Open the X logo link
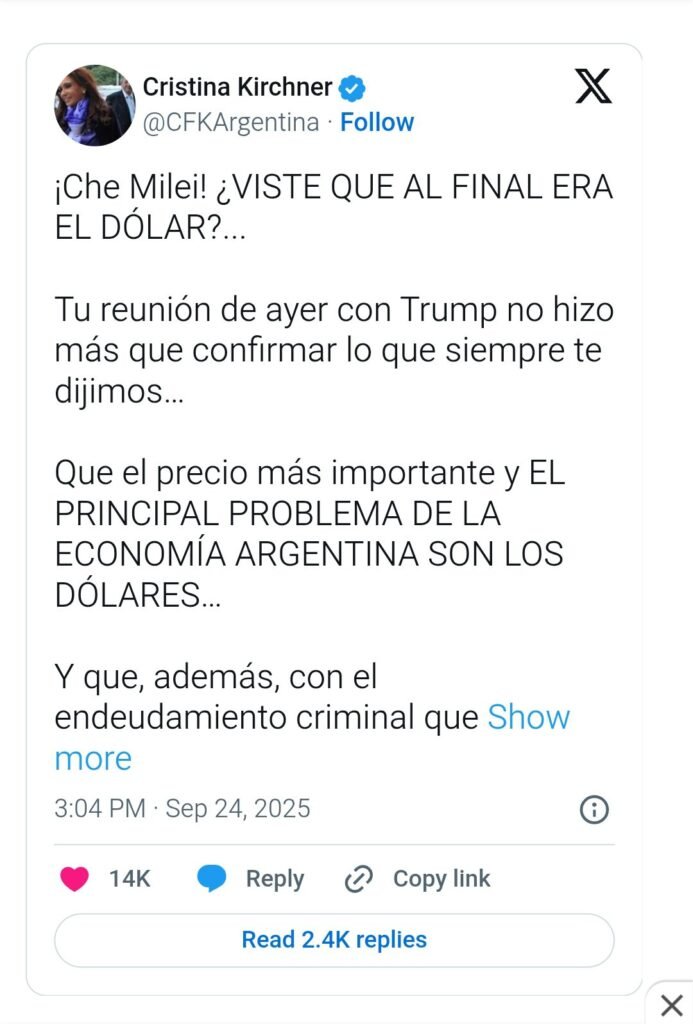The image size is (693, 1024). (x=594, y=87)
